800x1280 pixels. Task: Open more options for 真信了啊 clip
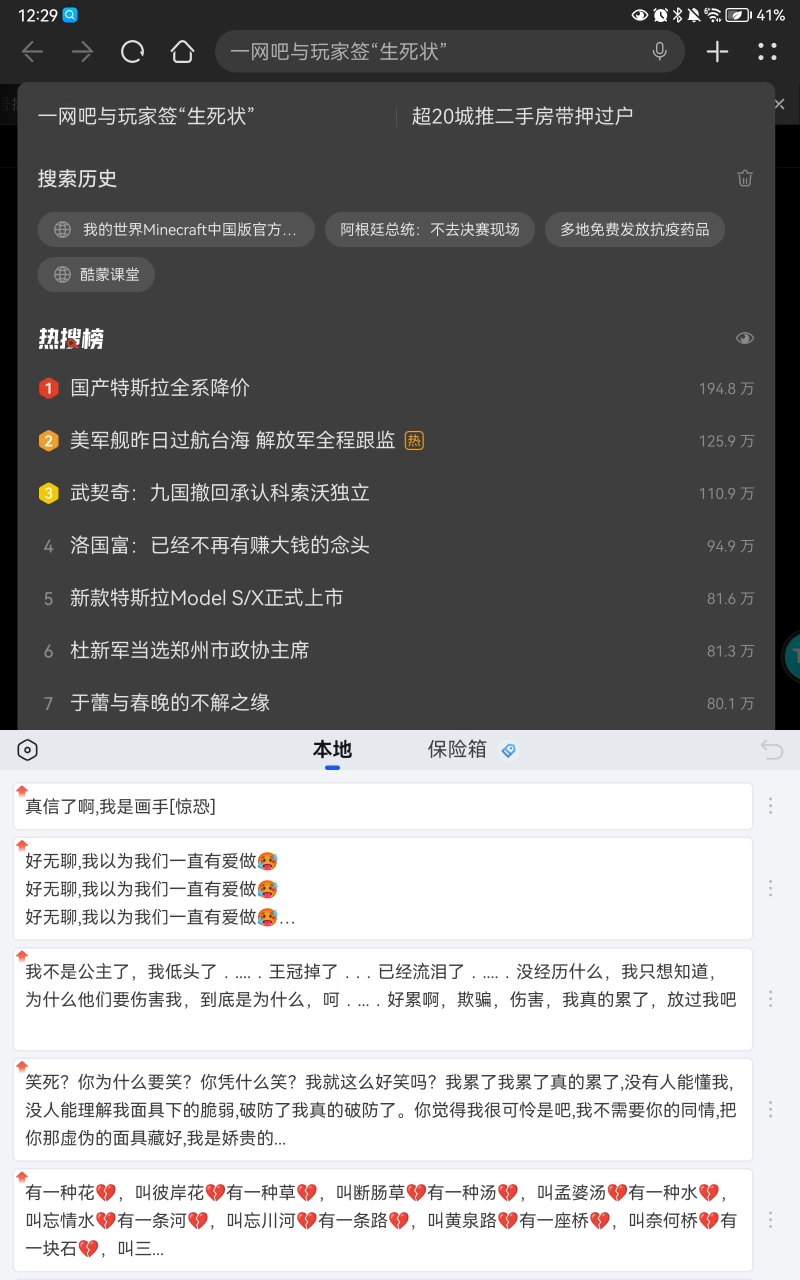click(770, 806)
